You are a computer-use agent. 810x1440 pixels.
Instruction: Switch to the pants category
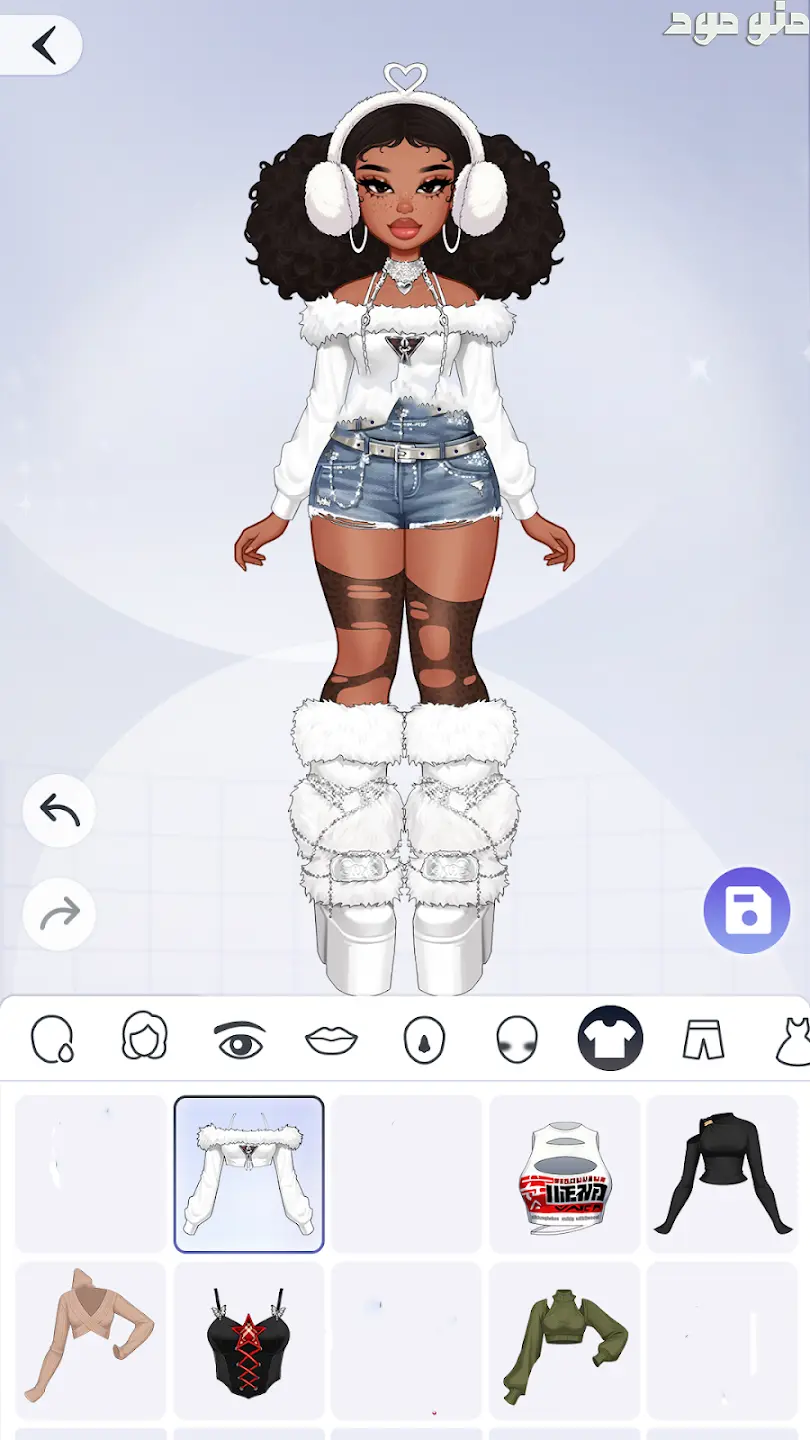[703, 1040]
